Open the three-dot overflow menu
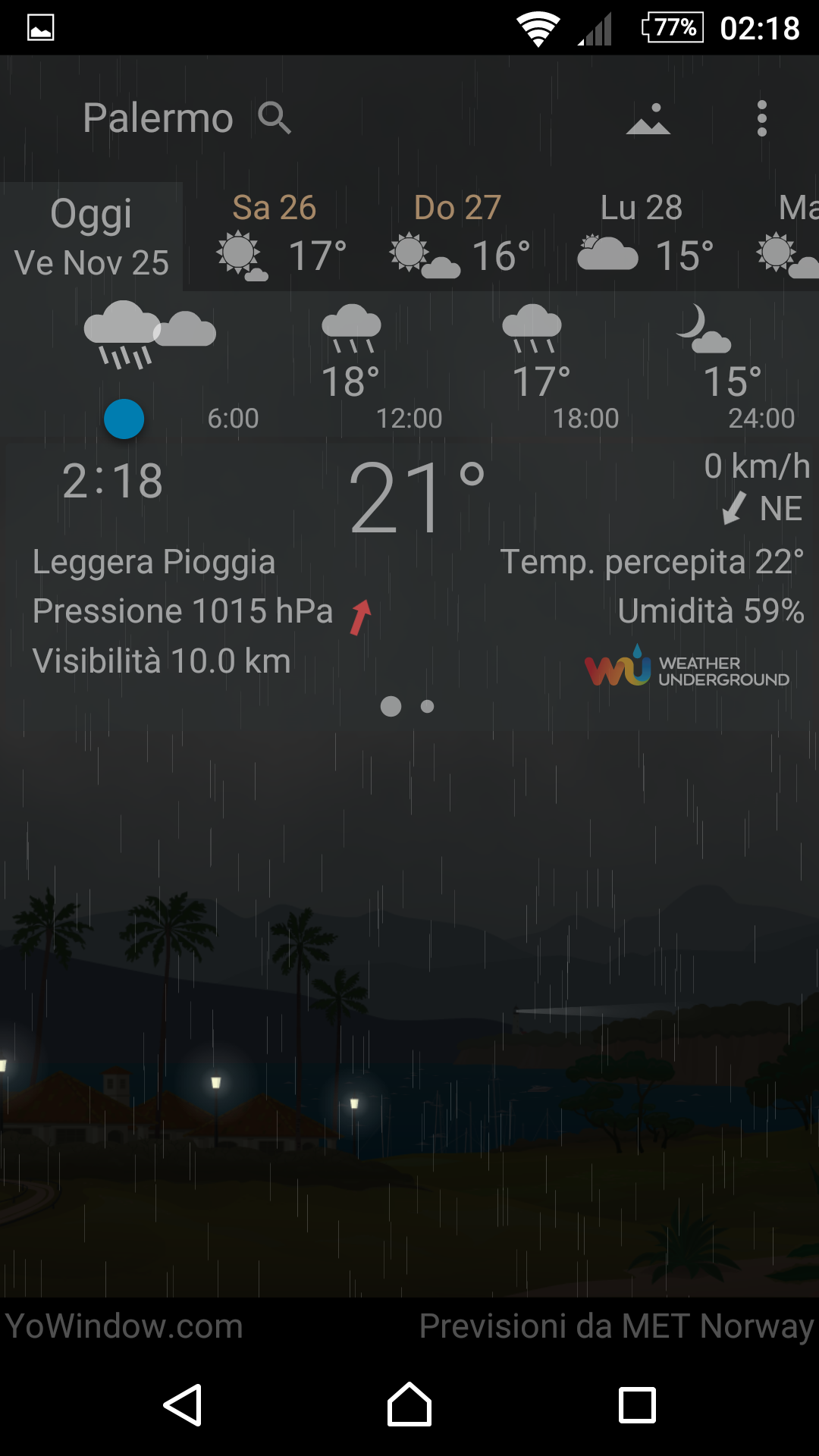Viewport: 819px width, 1456px height. (x=761, y=119)
